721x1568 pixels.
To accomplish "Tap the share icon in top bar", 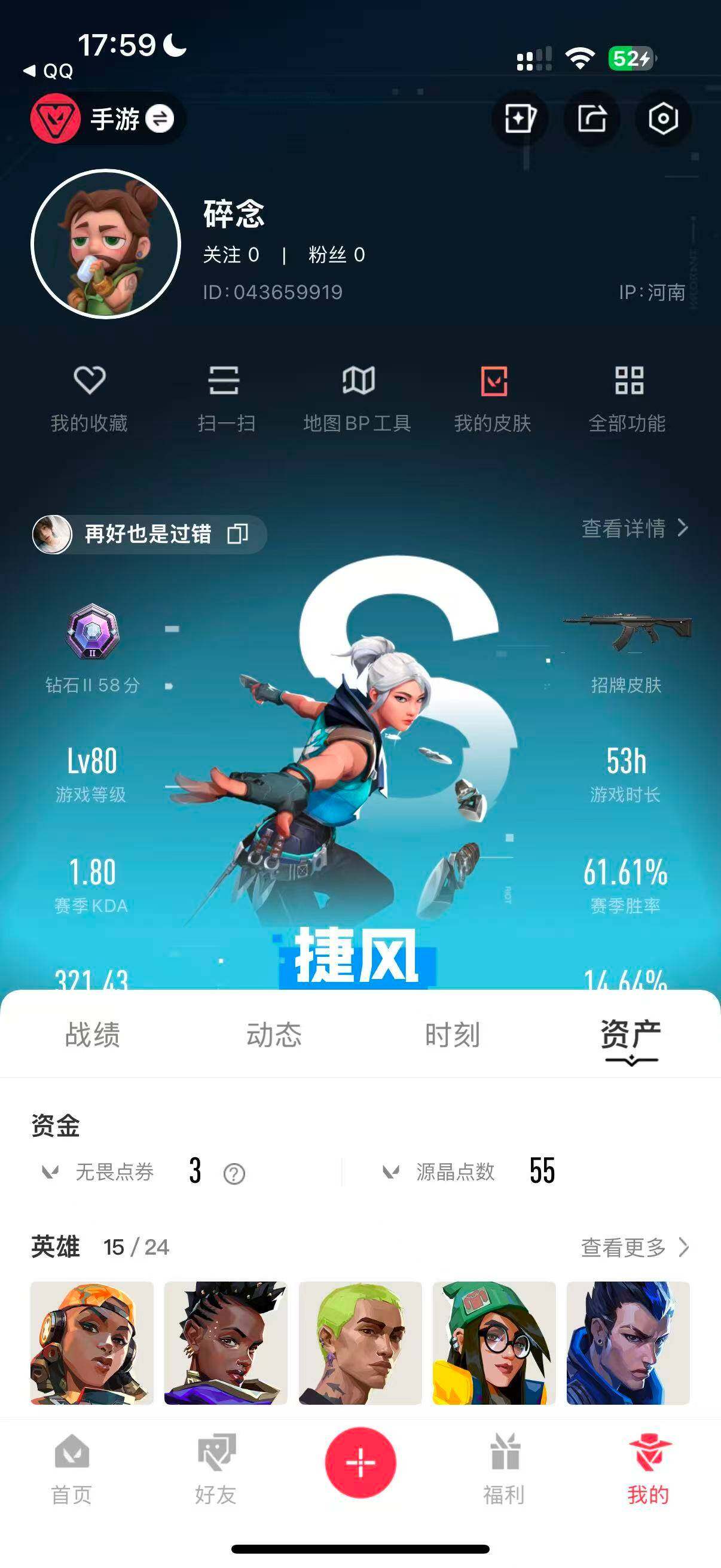I will click(x=592, y=120).
